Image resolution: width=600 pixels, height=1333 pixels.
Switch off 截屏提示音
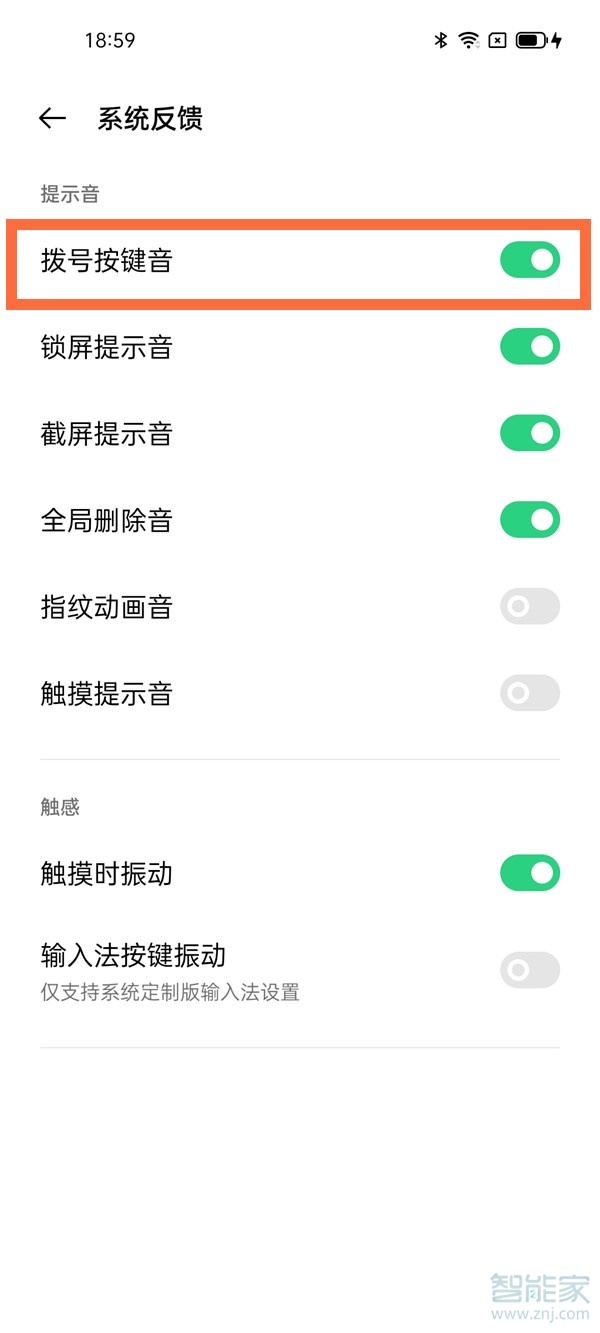[x=530, y=433]
